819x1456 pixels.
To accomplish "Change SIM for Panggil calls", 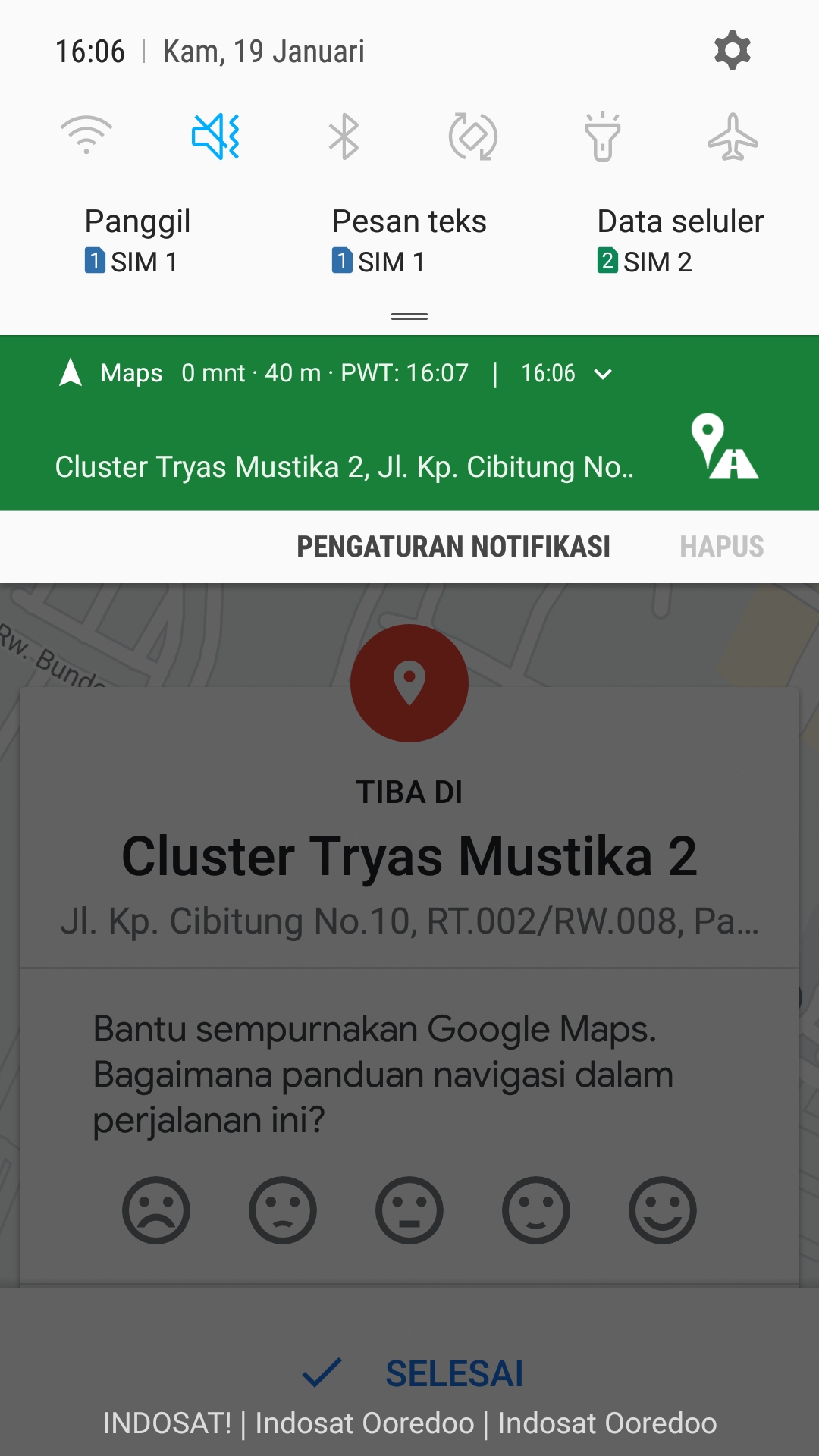I will coord(137,241).
